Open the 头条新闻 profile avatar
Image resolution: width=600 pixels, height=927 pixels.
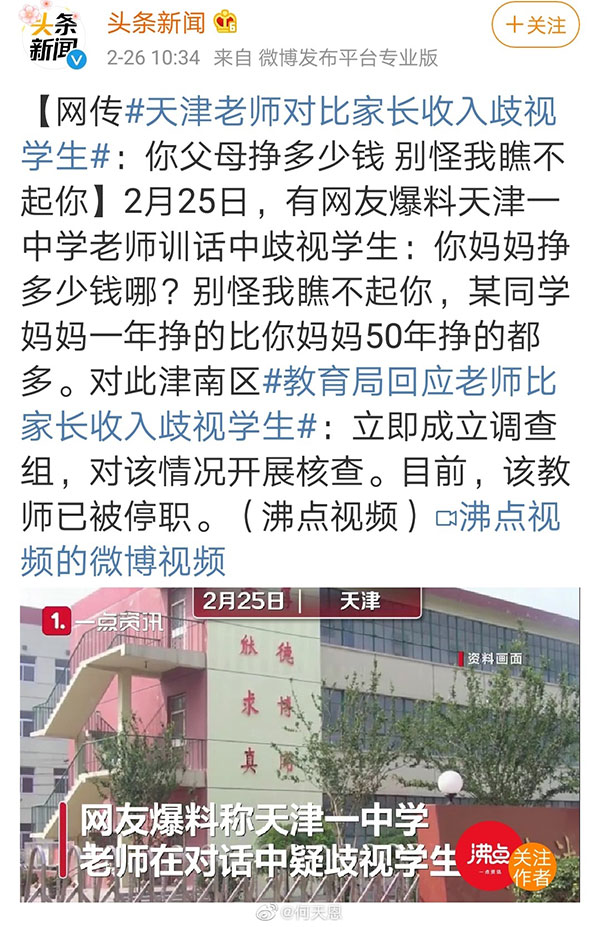coord(54,37)
